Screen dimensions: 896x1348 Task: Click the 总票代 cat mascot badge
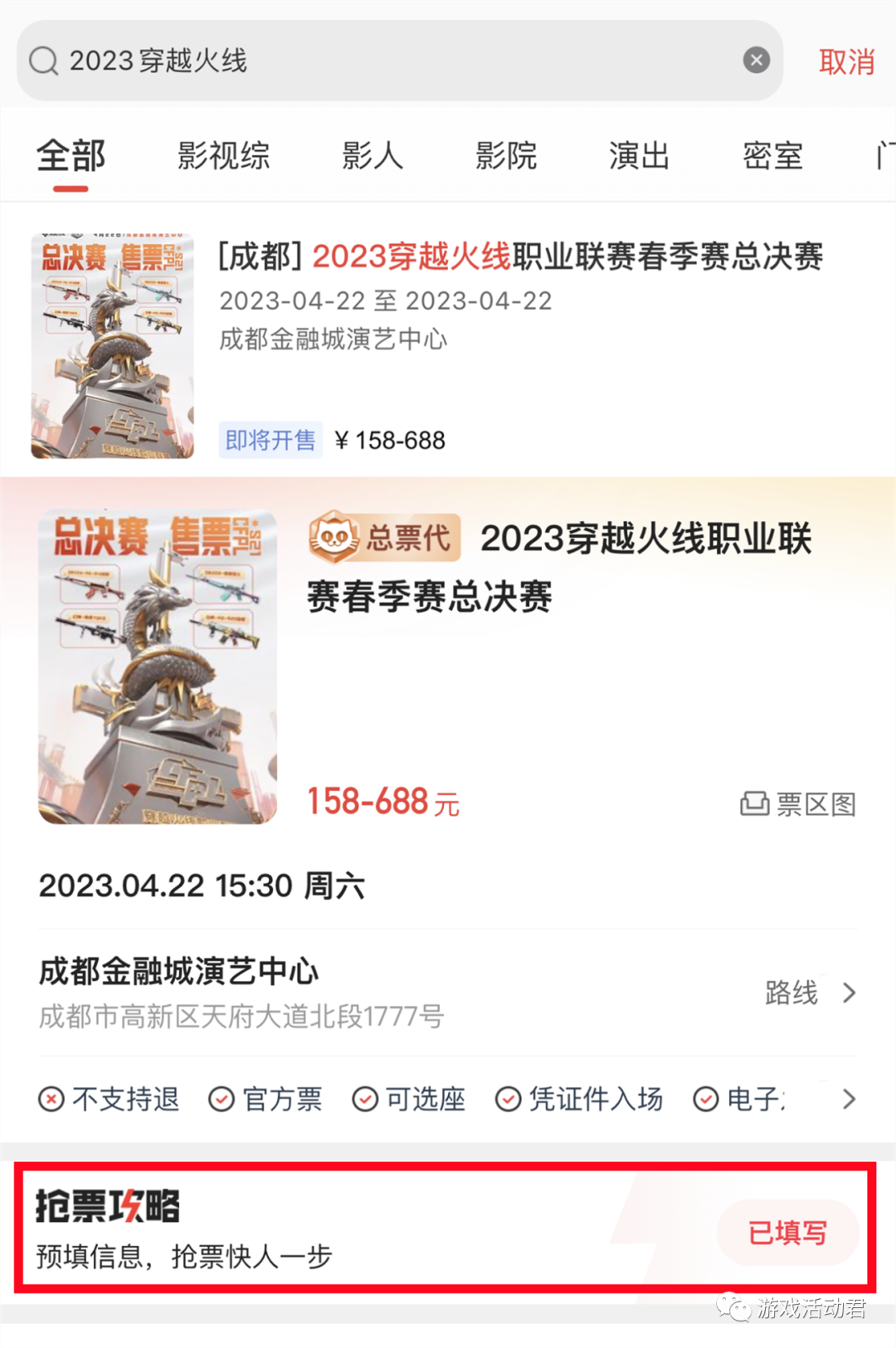coord(334,540)
